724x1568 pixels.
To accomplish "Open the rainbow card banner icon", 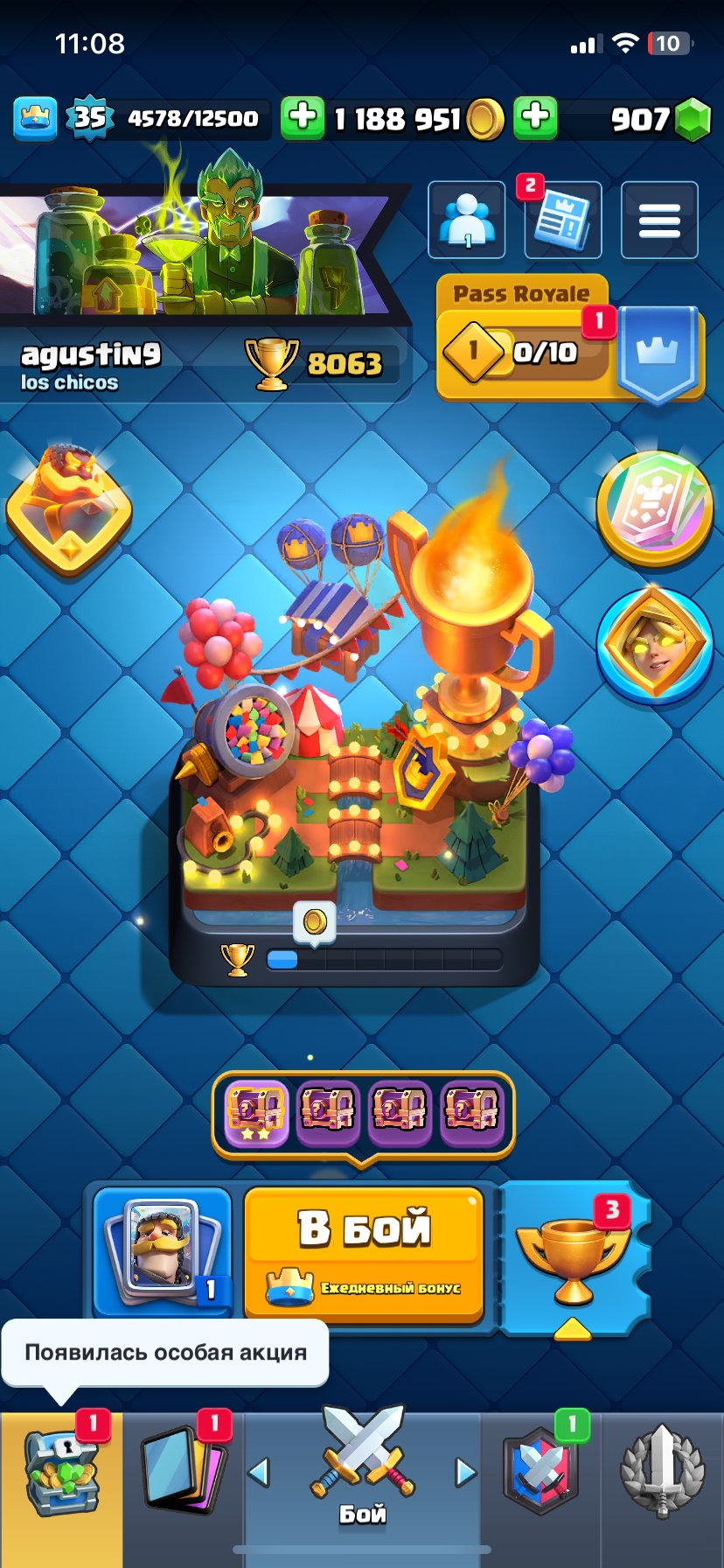I will click(x=654, y=507).
